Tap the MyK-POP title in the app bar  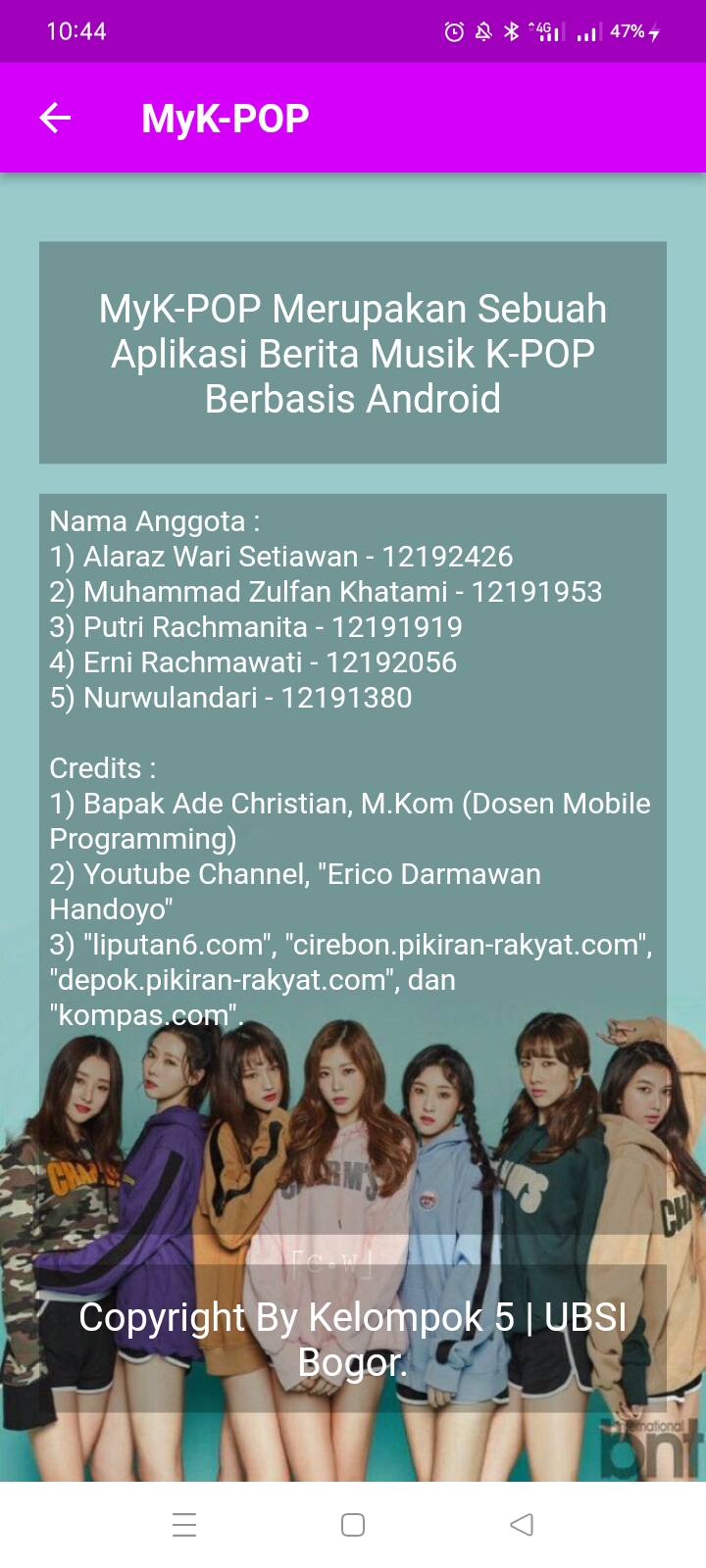[x=224, y=117]
